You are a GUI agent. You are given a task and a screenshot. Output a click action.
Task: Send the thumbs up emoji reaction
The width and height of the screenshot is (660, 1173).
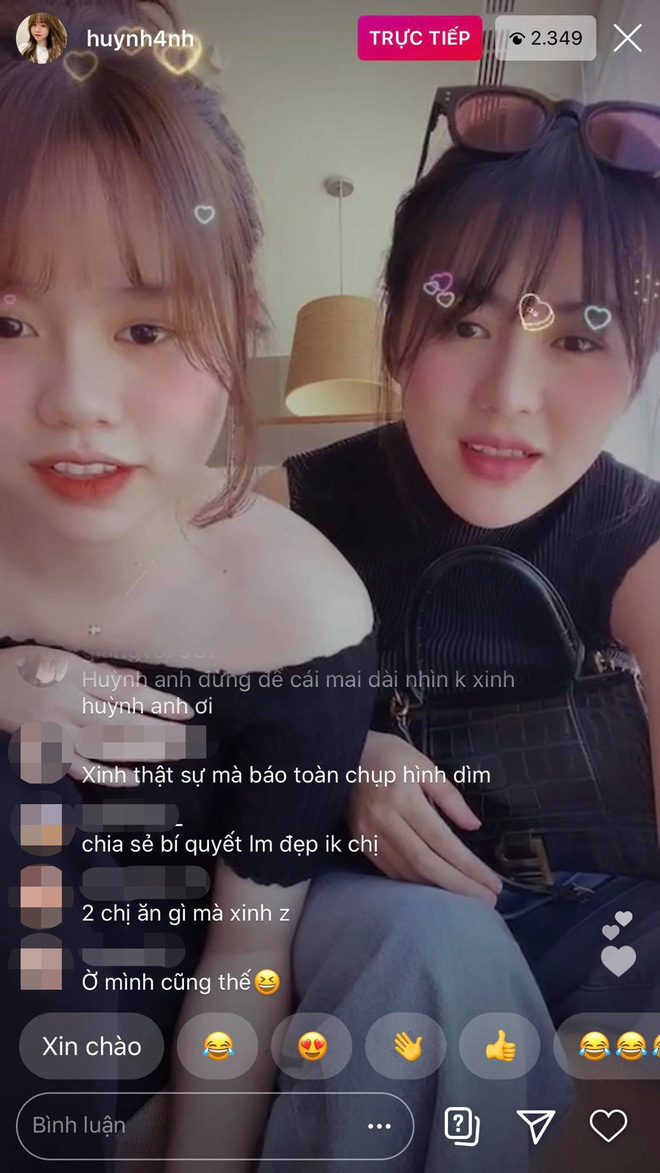[499, 1046]
